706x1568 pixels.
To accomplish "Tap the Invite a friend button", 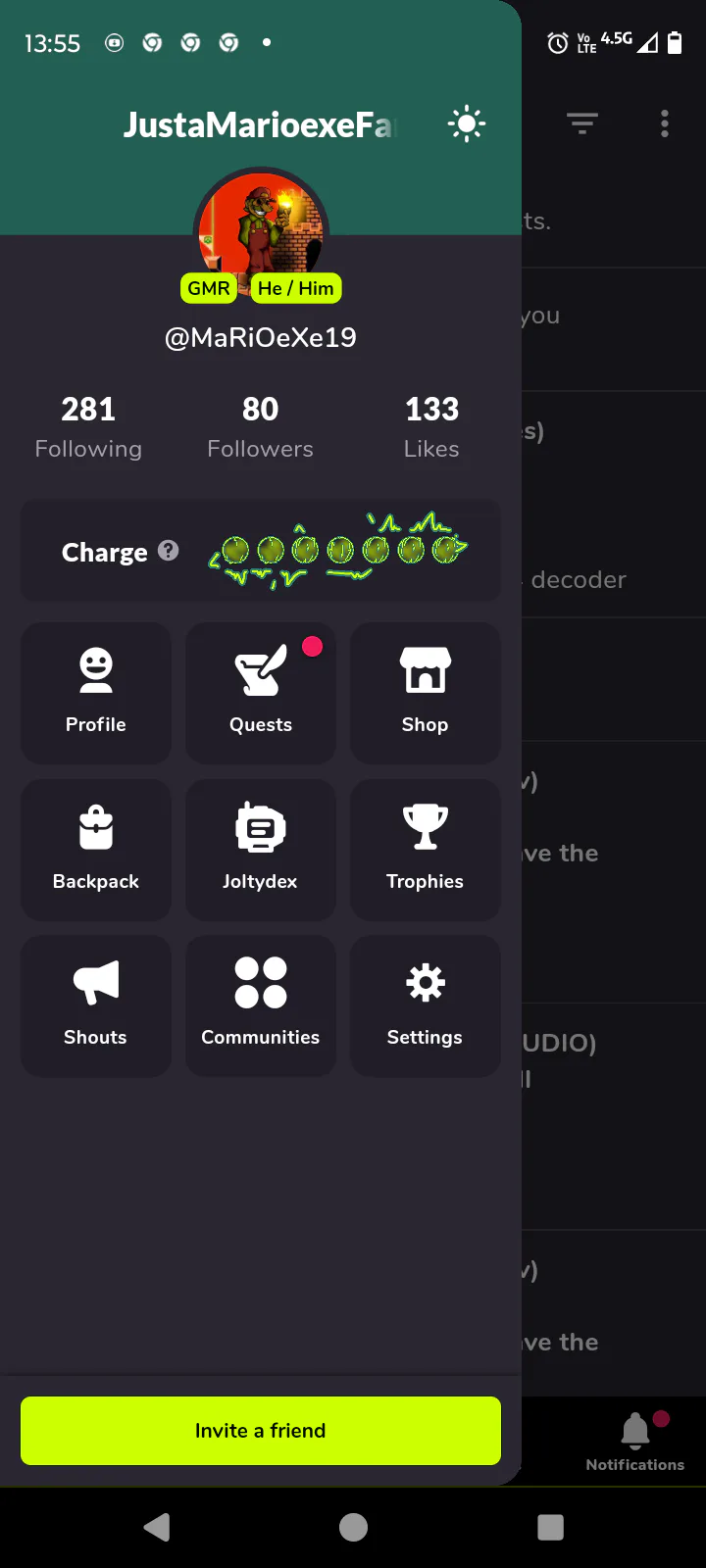I will tap(261, 1431).
